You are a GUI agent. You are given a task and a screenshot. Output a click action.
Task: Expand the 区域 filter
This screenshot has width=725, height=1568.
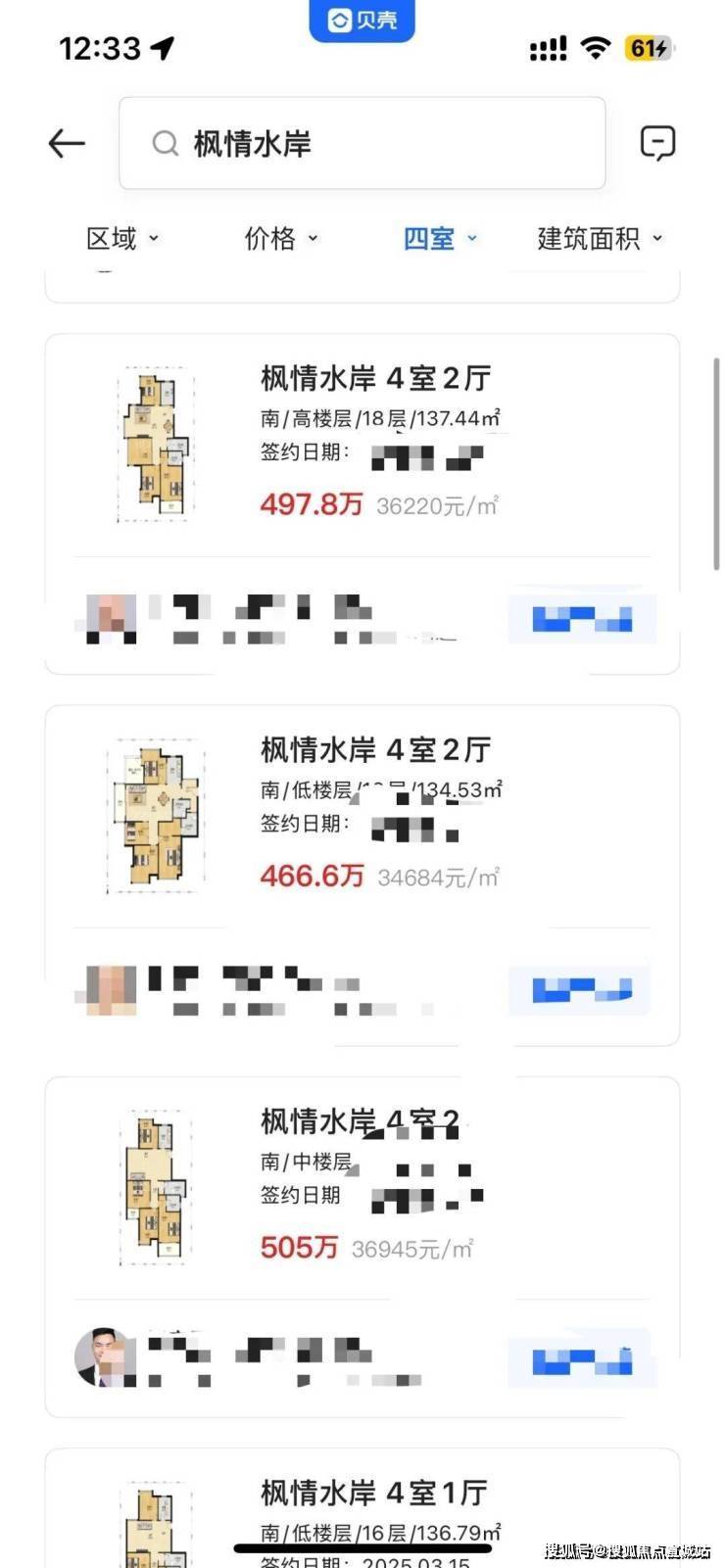[121, 238]
